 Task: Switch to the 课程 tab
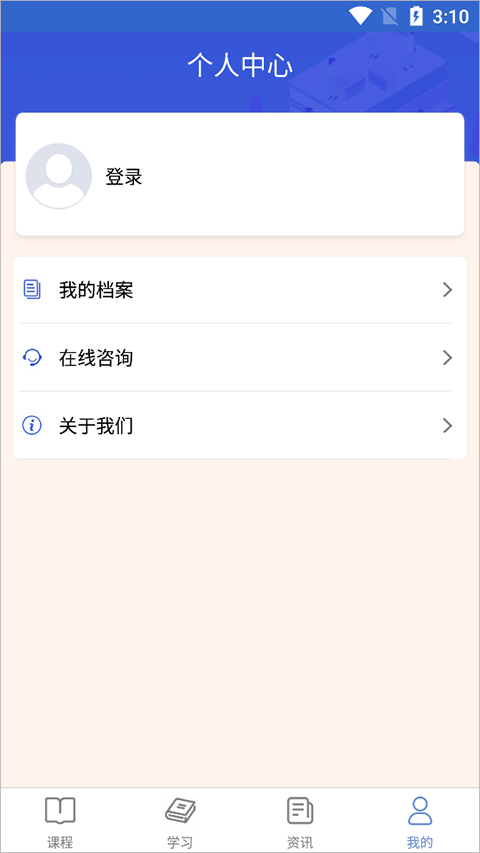[60, 821]
